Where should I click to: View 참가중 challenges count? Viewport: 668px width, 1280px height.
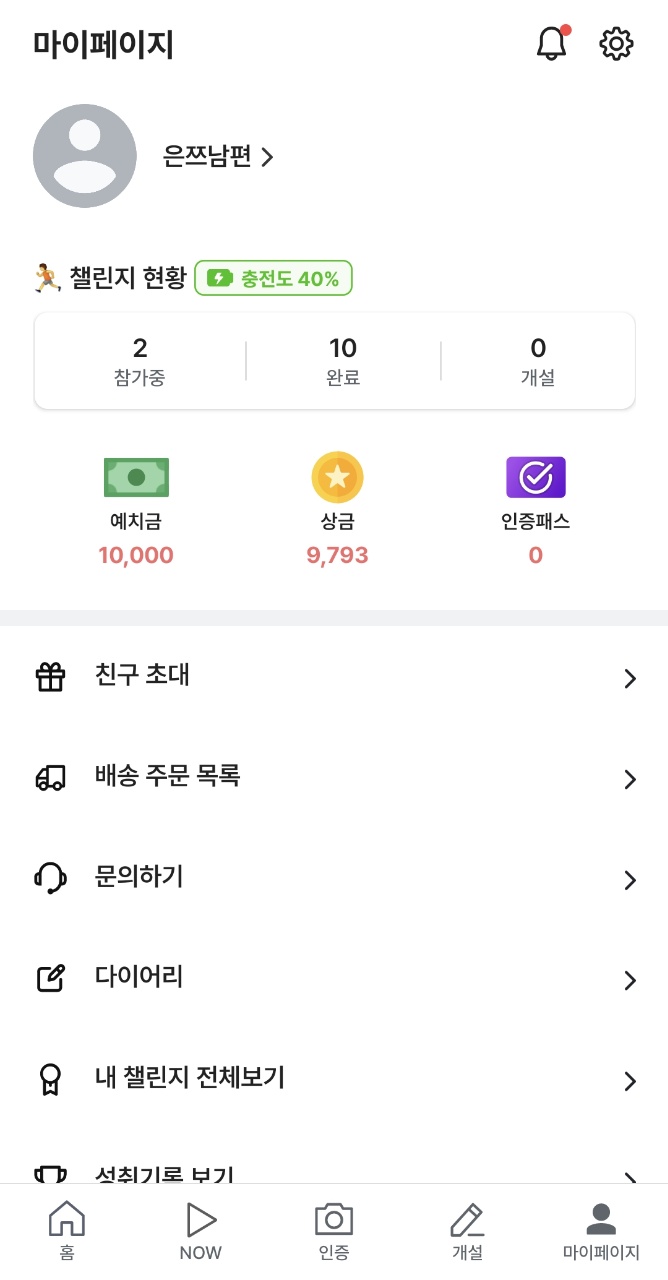click(140, 361)
